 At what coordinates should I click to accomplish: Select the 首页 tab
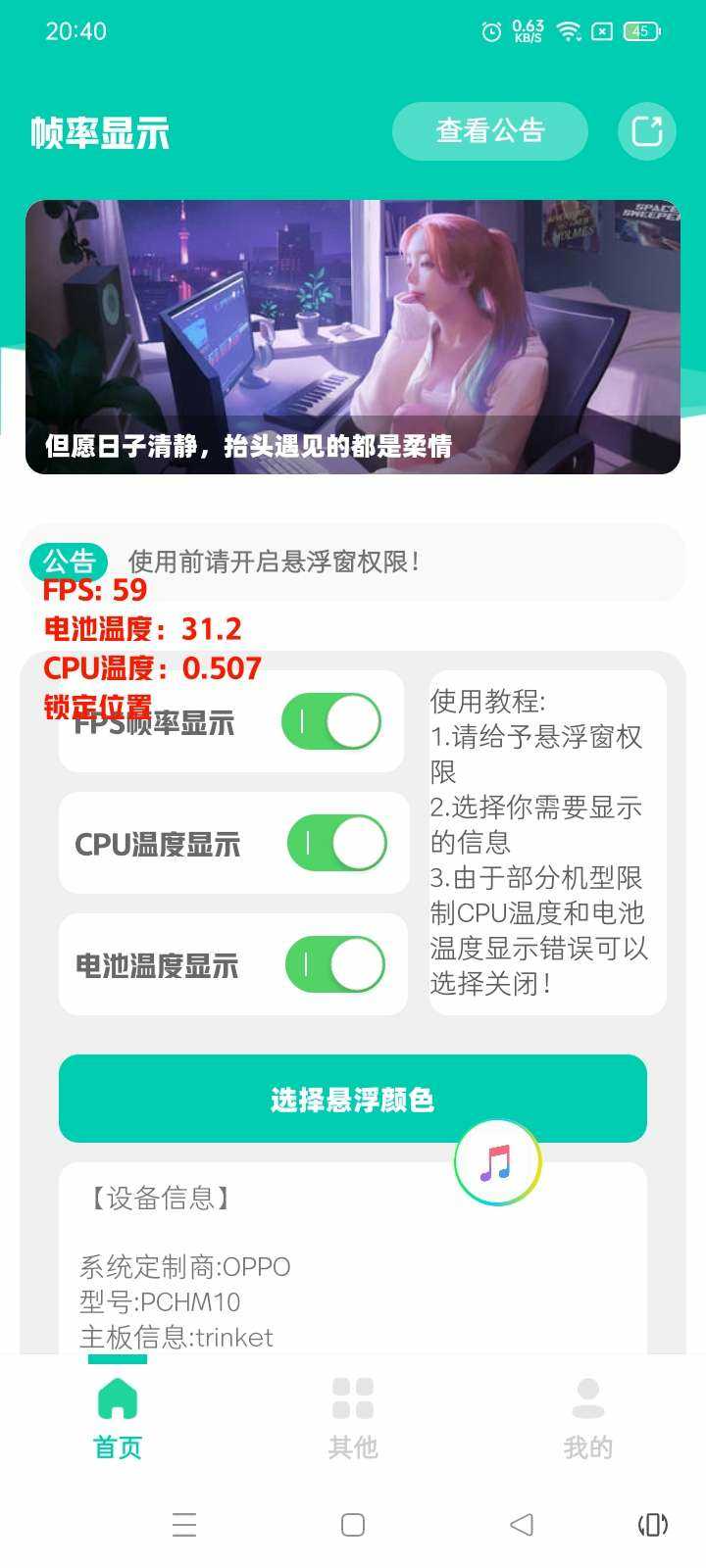click(x=118, y=1416)
